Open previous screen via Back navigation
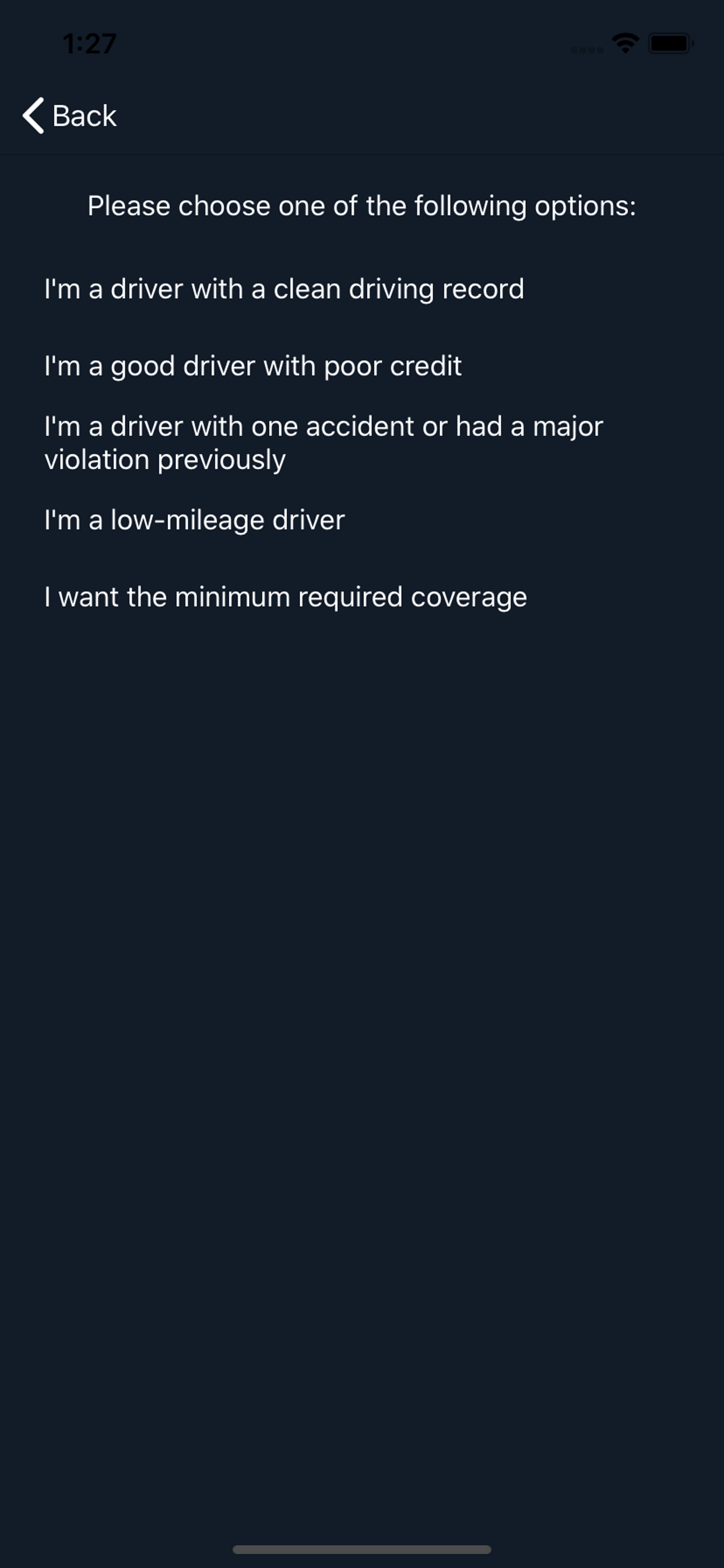The height and width of the screenshot is (1568, 724). click(69, 115)
